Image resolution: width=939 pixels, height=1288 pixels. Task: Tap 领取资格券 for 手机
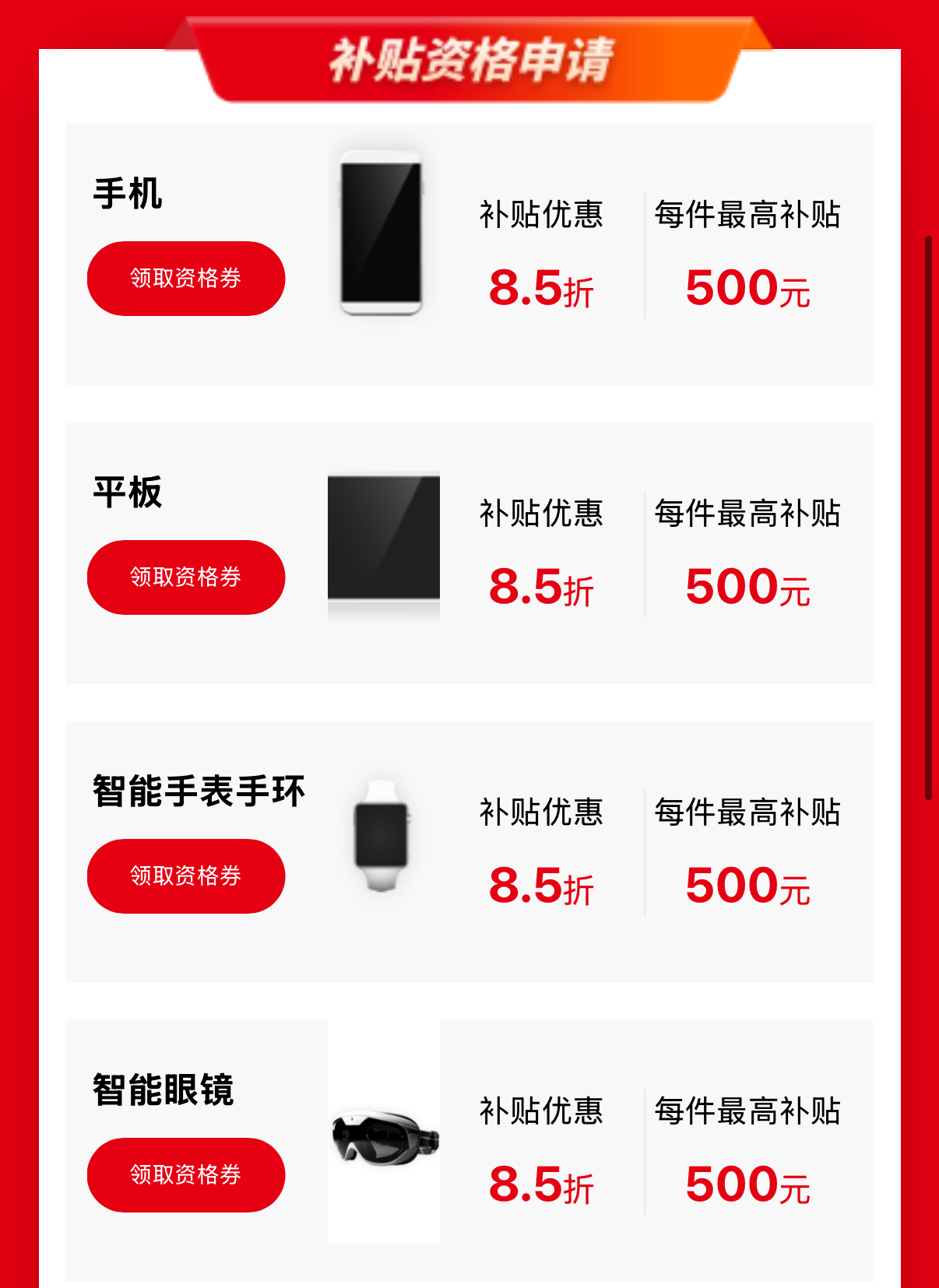[x=186, y=279]
